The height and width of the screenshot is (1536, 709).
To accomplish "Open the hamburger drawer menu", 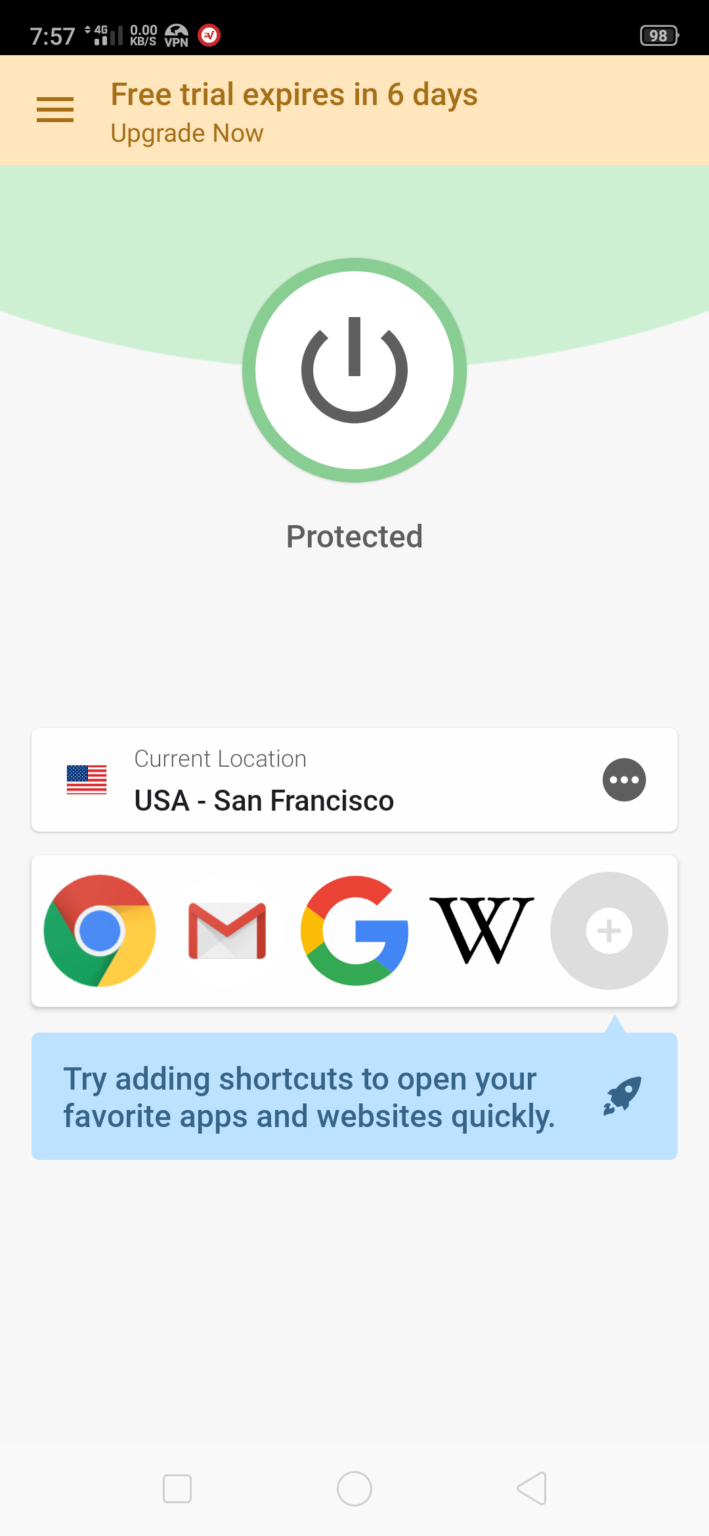I will [x=55, y=110].
